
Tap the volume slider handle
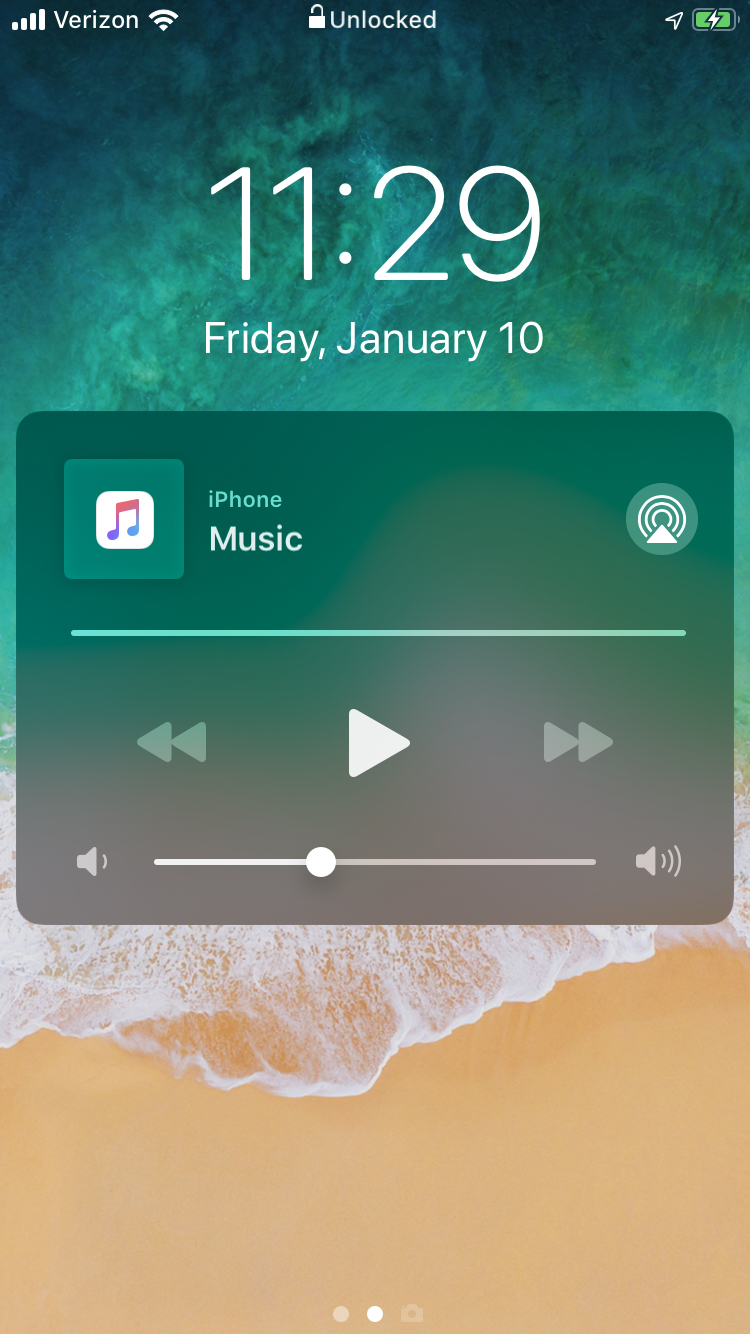click(x=321, y=861)
